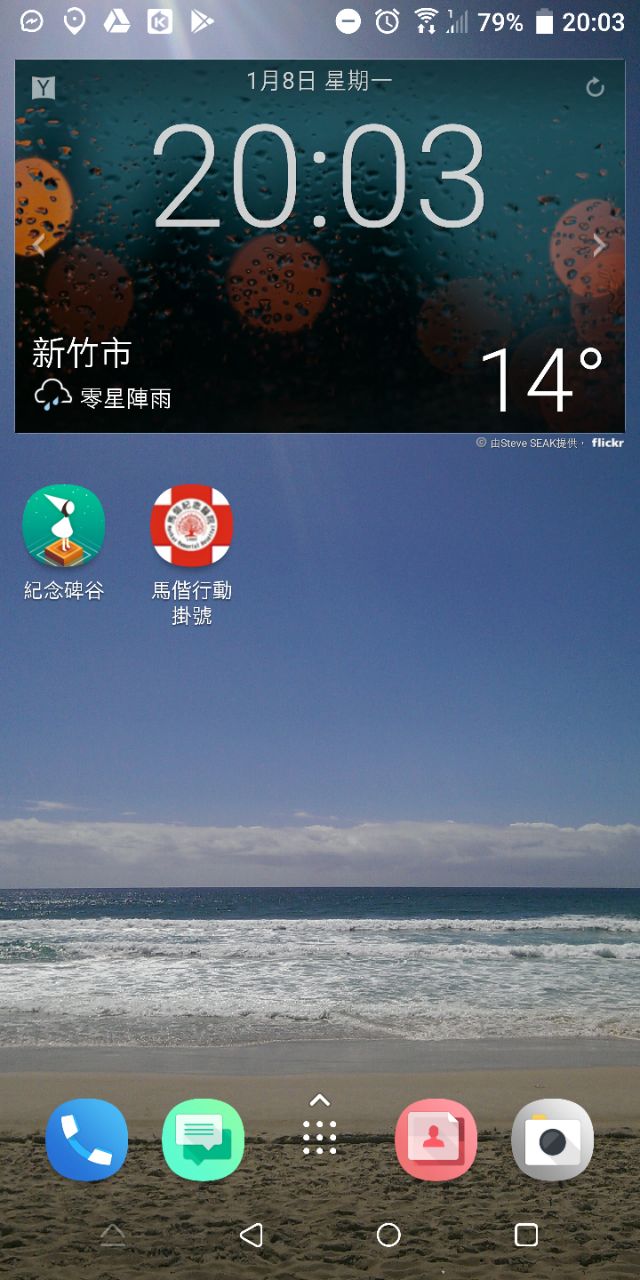
Task: Open the app drawer
Action: [x=319, y=1130]
